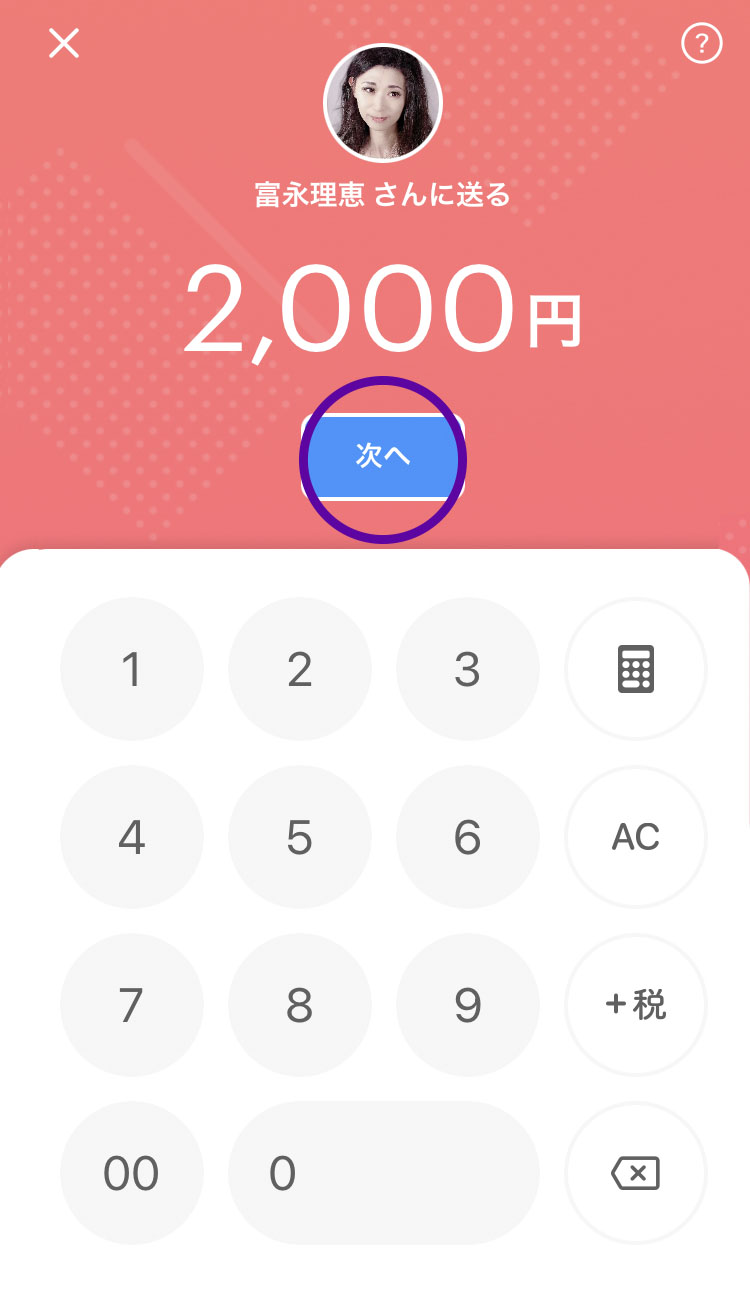
Task: Tap the 00 double-zero key
Action: pyautogui.click(x=132, y=1174)
